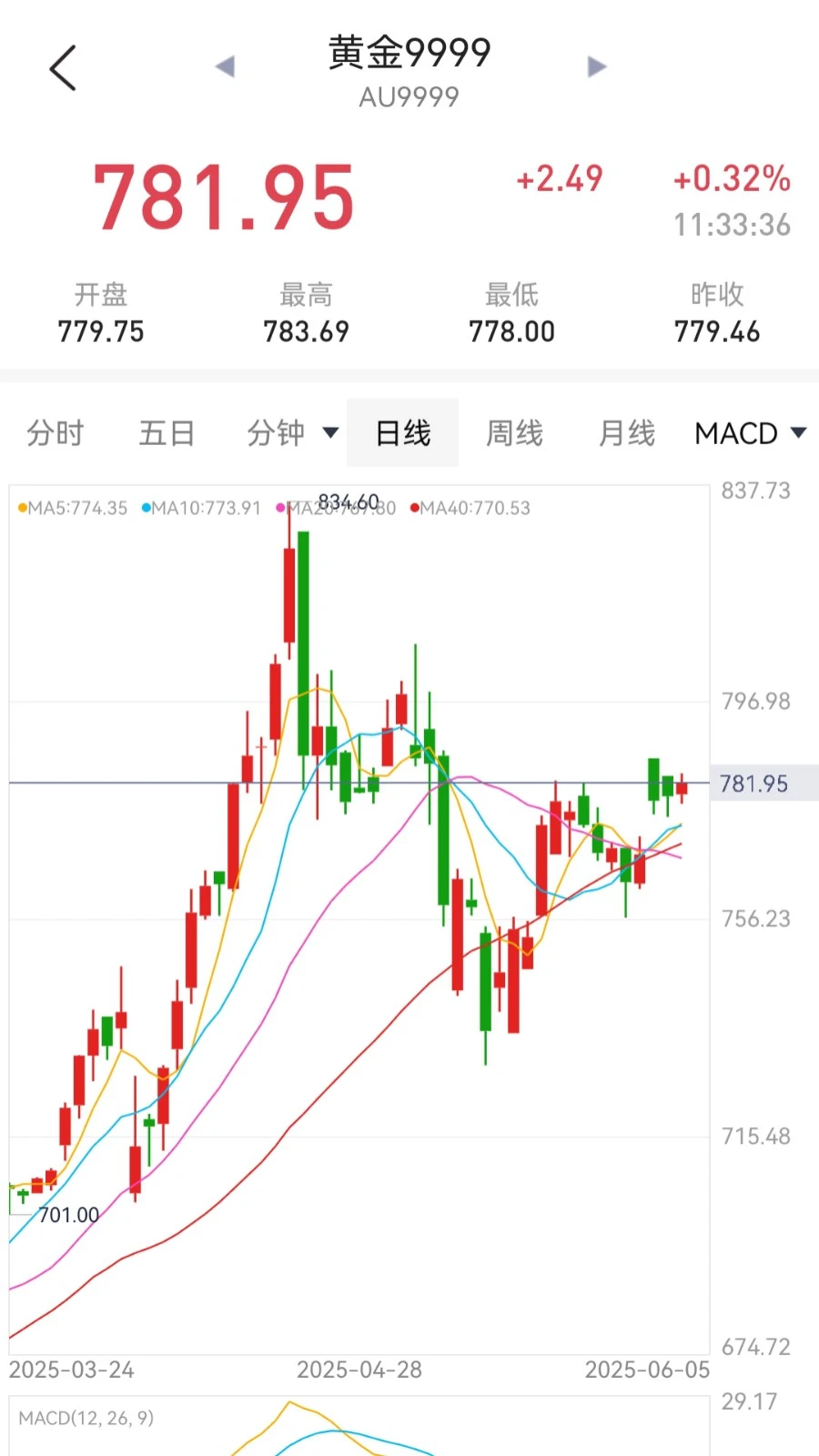Open the MACD indicator dropdown
Screen dimensions: 819x1456
tap(750, 434)
